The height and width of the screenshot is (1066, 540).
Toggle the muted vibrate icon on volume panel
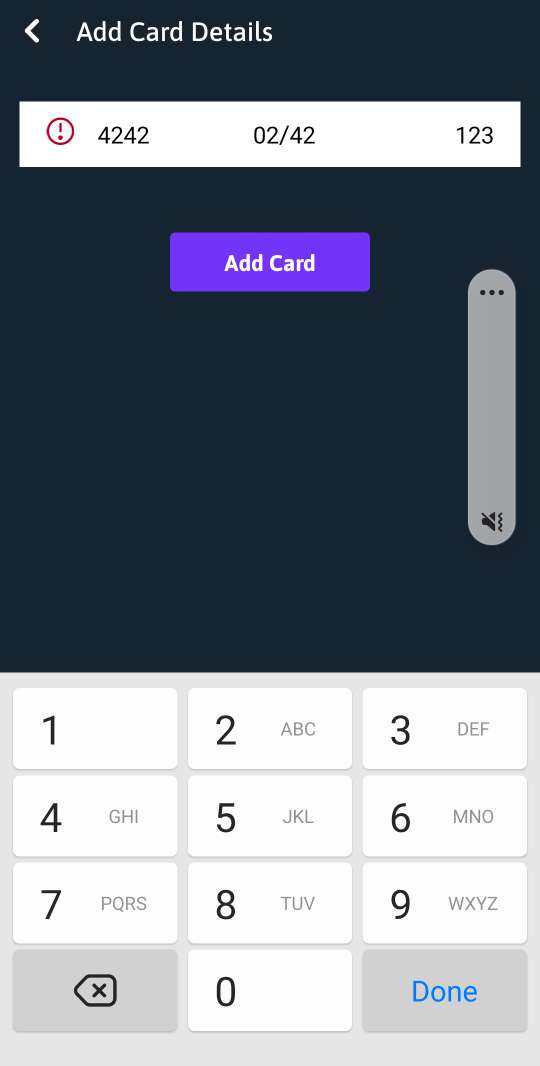492,521
